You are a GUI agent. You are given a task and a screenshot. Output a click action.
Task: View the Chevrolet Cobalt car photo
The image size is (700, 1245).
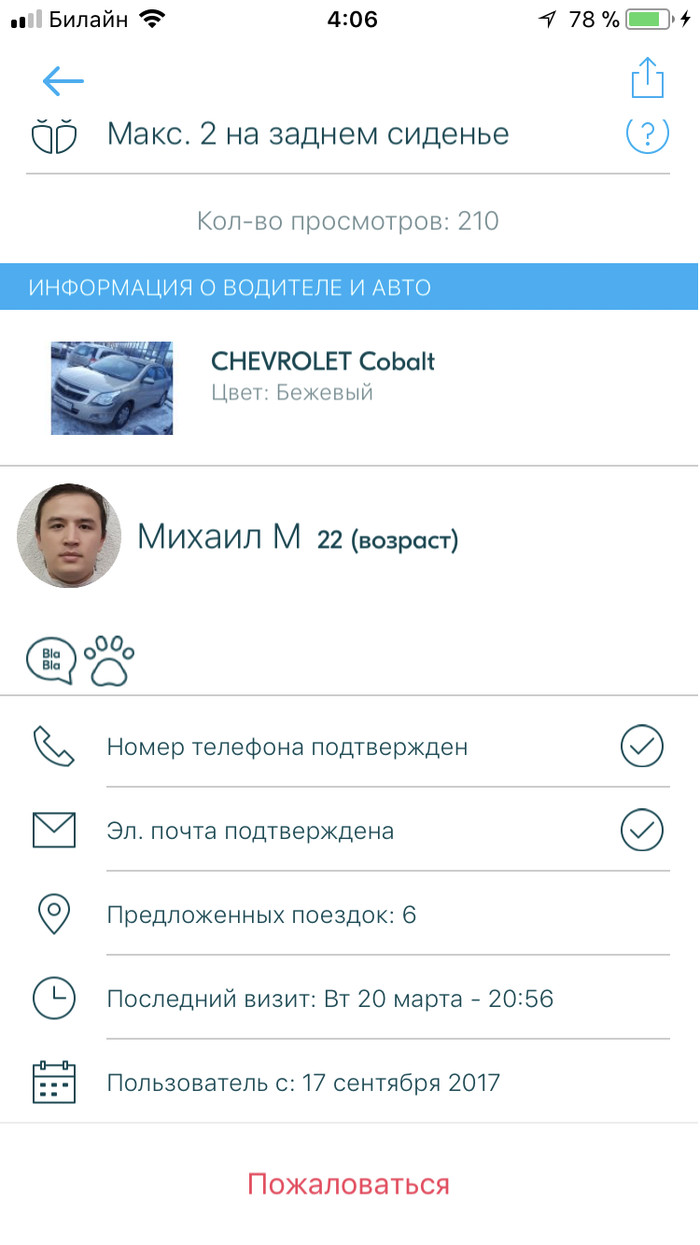[112, 388]
